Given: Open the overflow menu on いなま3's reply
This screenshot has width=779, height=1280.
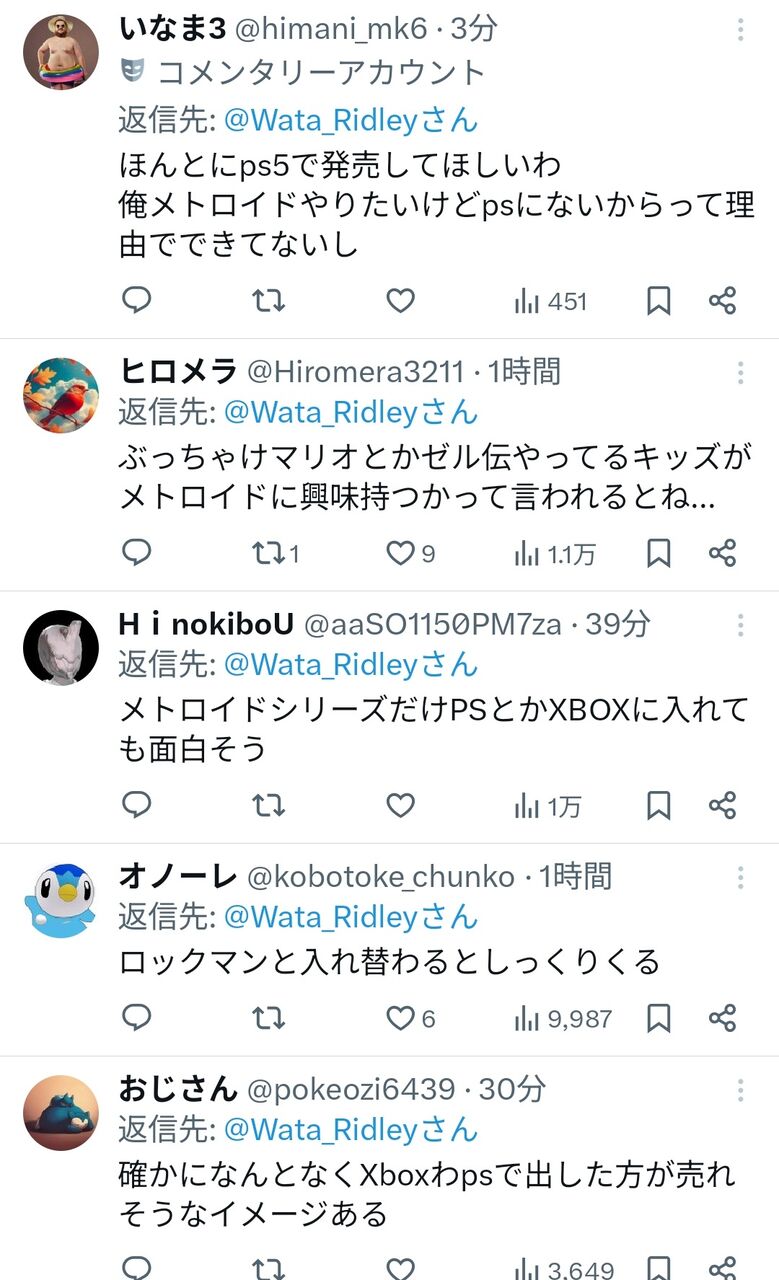Looking at the screenshot, I should point(740,29).
